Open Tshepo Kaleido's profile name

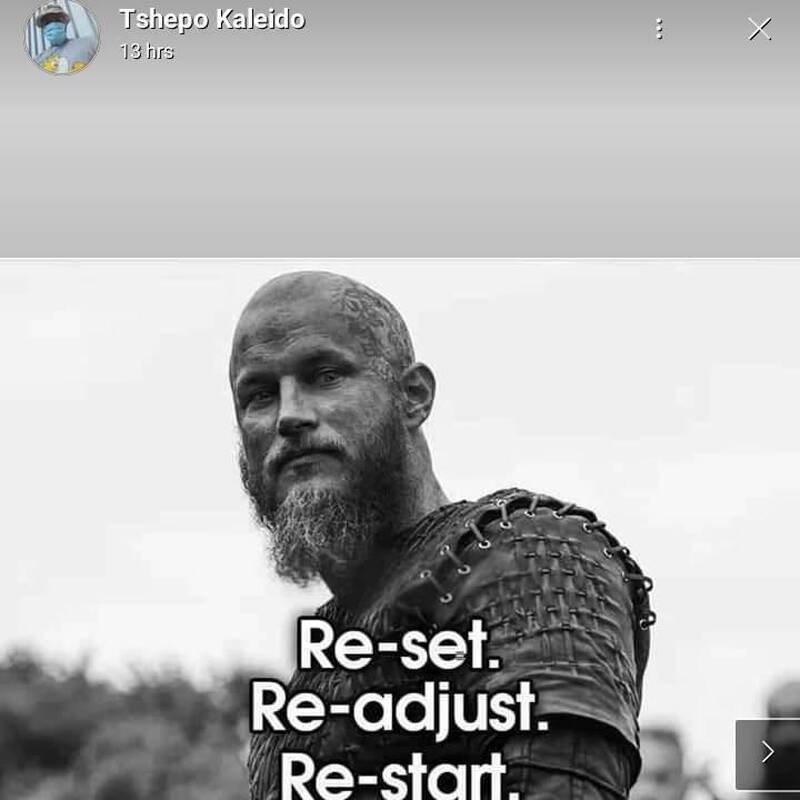pos(211,19)
